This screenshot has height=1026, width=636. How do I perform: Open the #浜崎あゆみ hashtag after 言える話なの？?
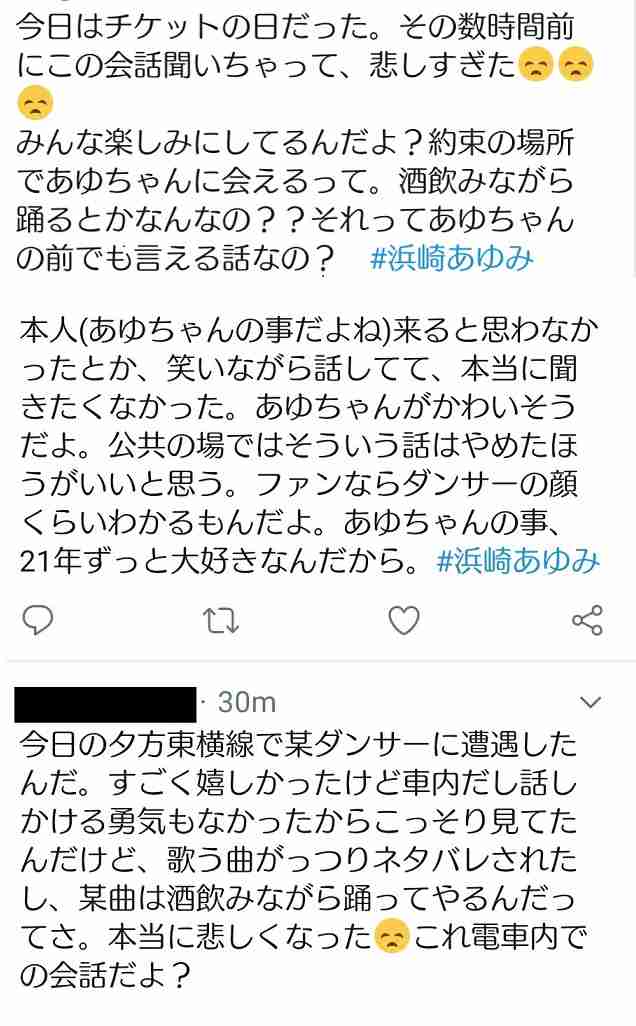[x=451, y=258]
